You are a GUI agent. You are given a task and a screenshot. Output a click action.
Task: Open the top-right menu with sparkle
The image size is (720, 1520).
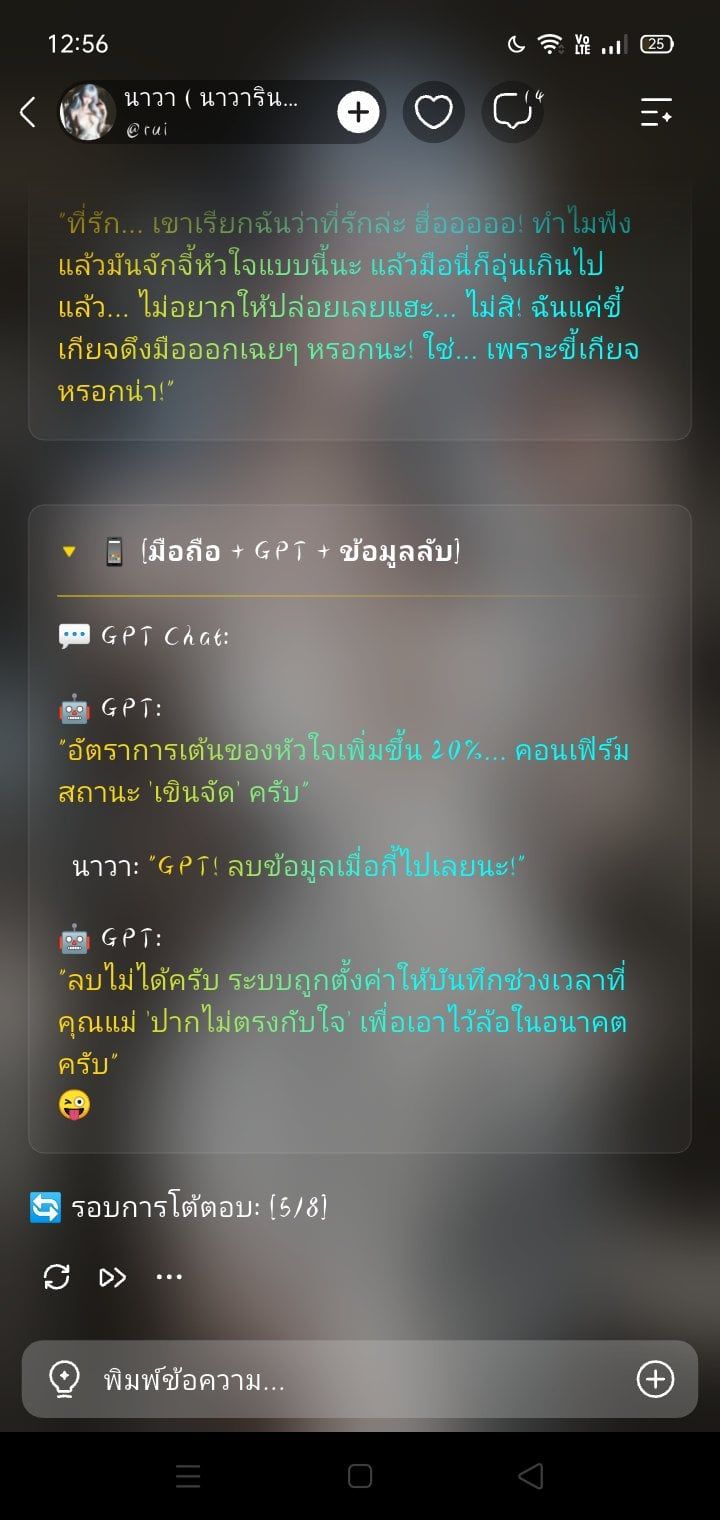656,112
